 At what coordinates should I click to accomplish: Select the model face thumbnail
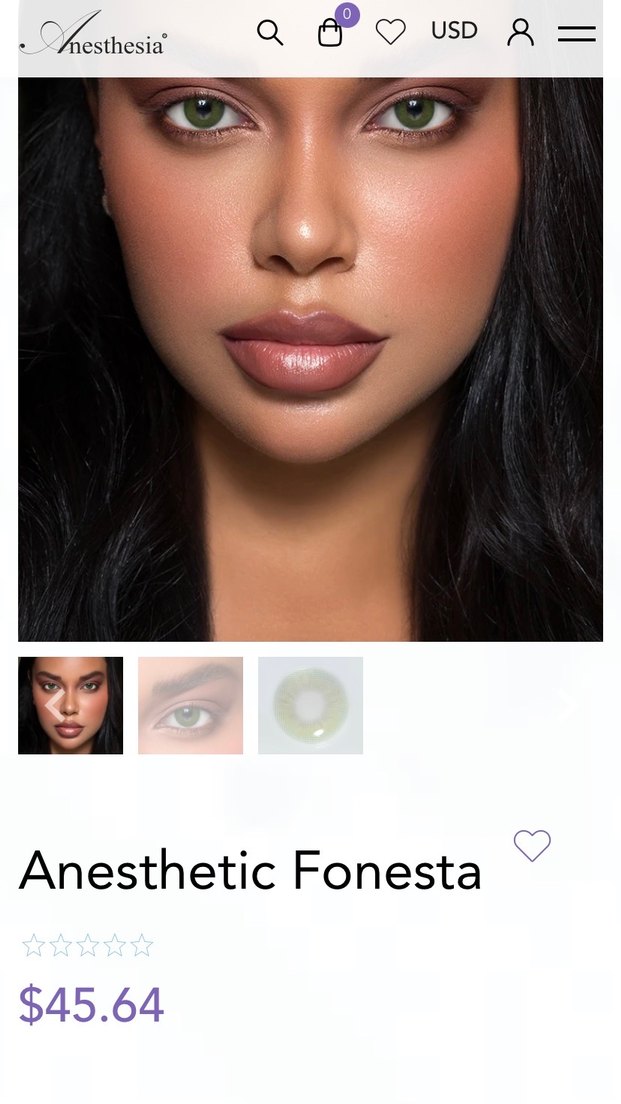(x=70, y=705)
